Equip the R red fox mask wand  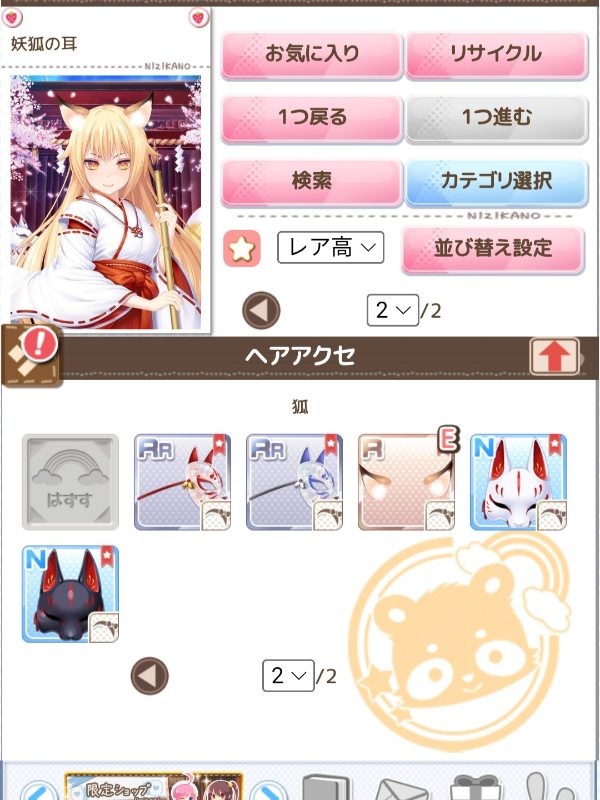pos(182,482)
